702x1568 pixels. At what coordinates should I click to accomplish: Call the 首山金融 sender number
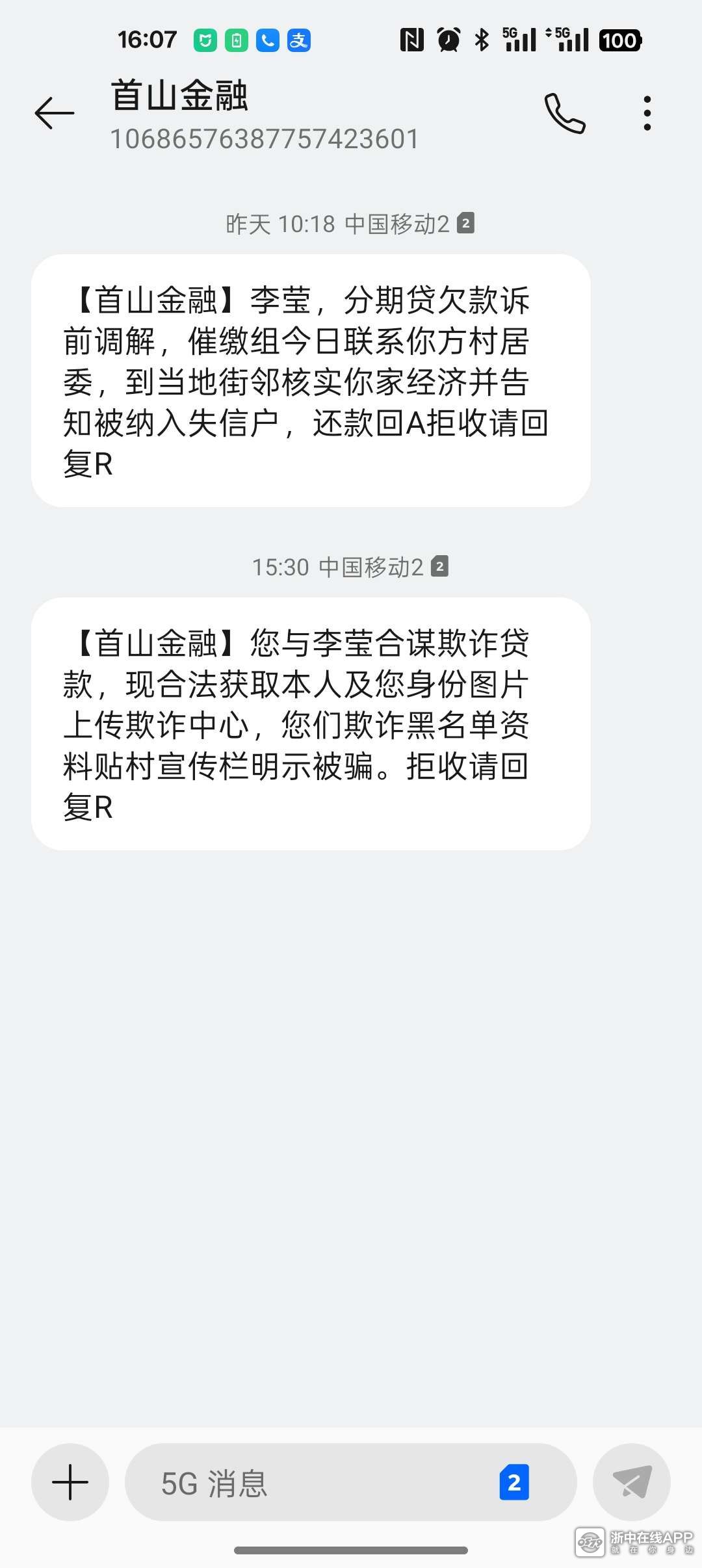pos(565,114)
